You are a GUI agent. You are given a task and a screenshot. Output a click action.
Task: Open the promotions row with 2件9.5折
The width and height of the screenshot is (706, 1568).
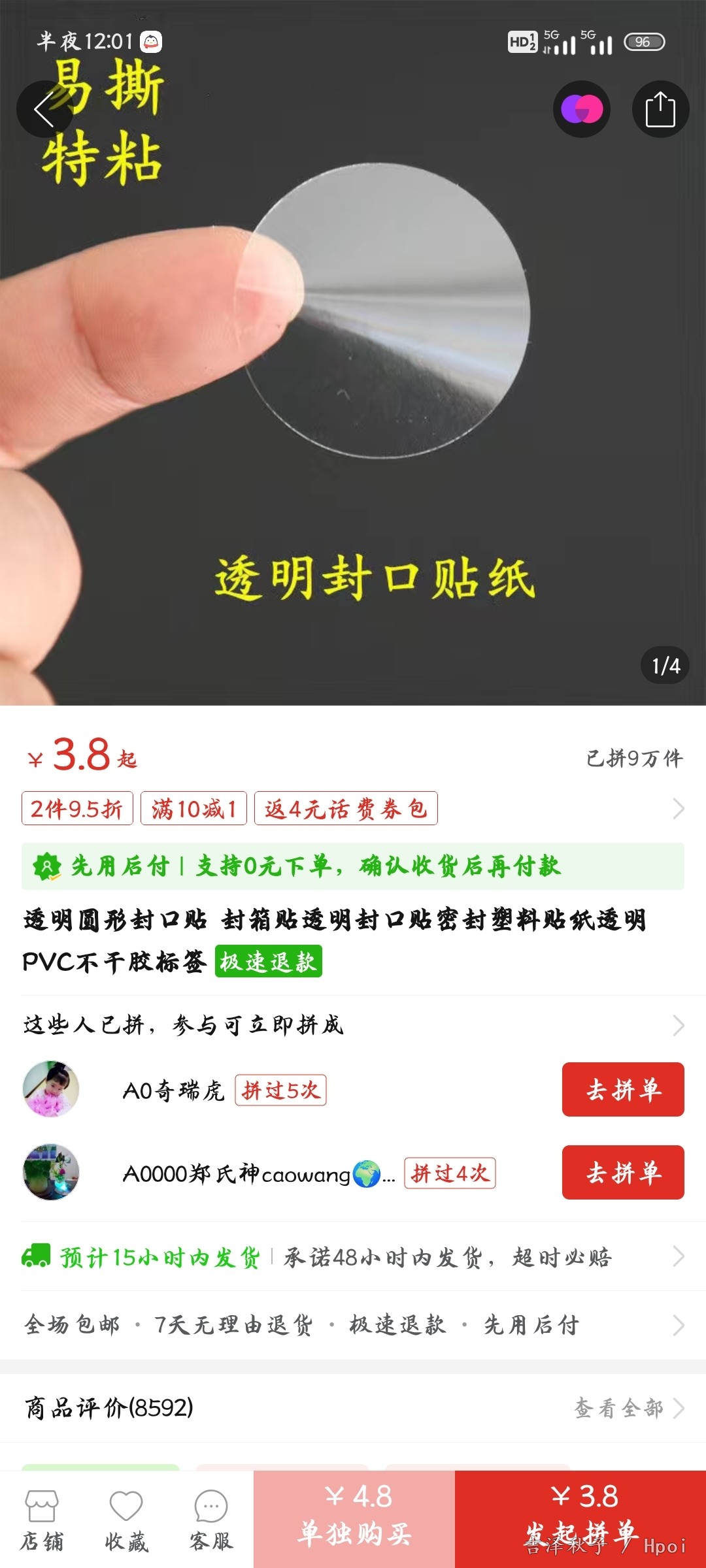353,808
